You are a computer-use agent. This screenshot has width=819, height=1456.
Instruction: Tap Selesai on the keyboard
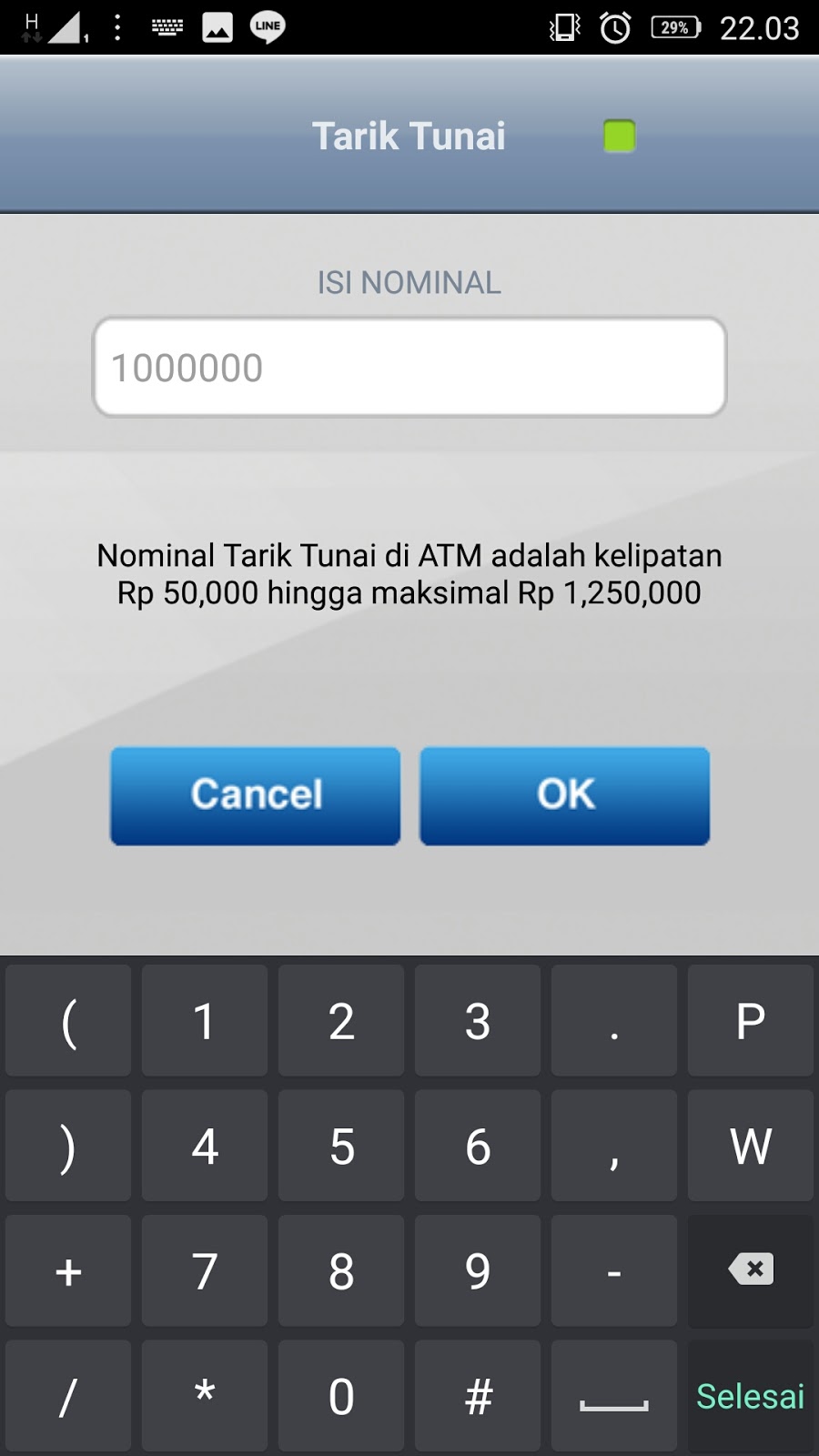point(751,1396)
